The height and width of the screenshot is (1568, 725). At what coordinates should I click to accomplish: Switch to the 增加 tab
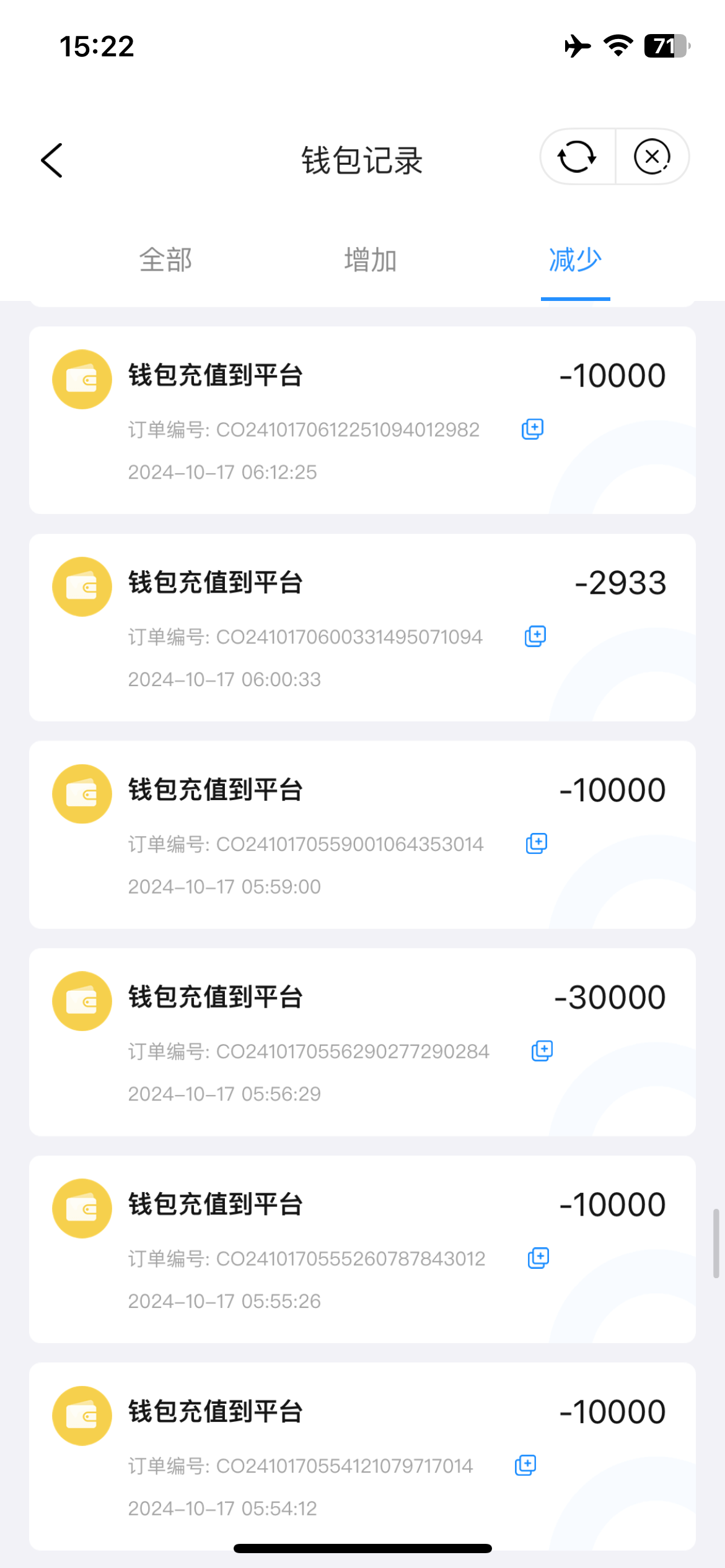click(x=371, y=260)
